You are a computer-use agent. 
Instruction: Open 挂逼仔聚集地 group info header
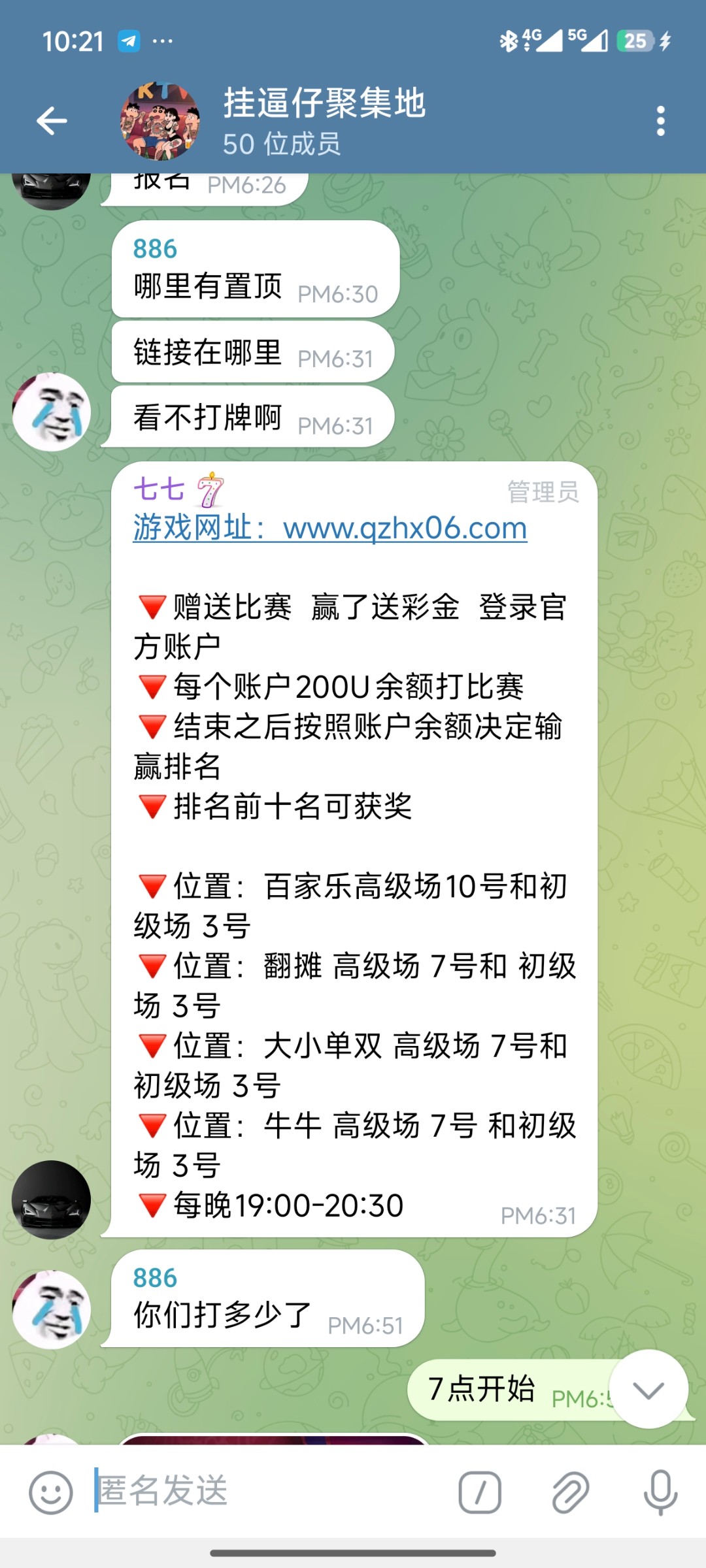click(324, 121)
